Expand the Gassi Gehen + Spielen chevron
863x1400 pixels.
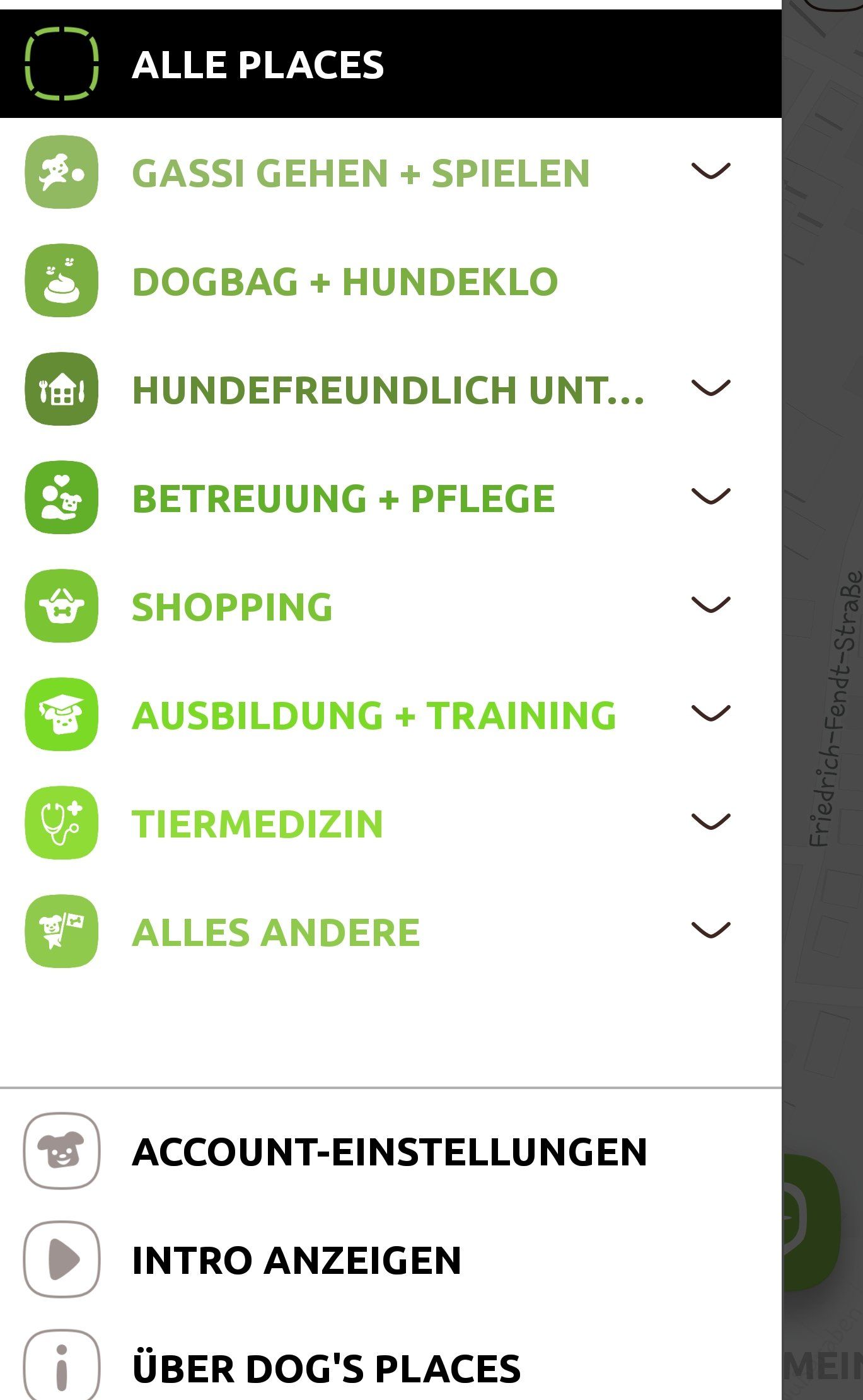click(710, 171)
